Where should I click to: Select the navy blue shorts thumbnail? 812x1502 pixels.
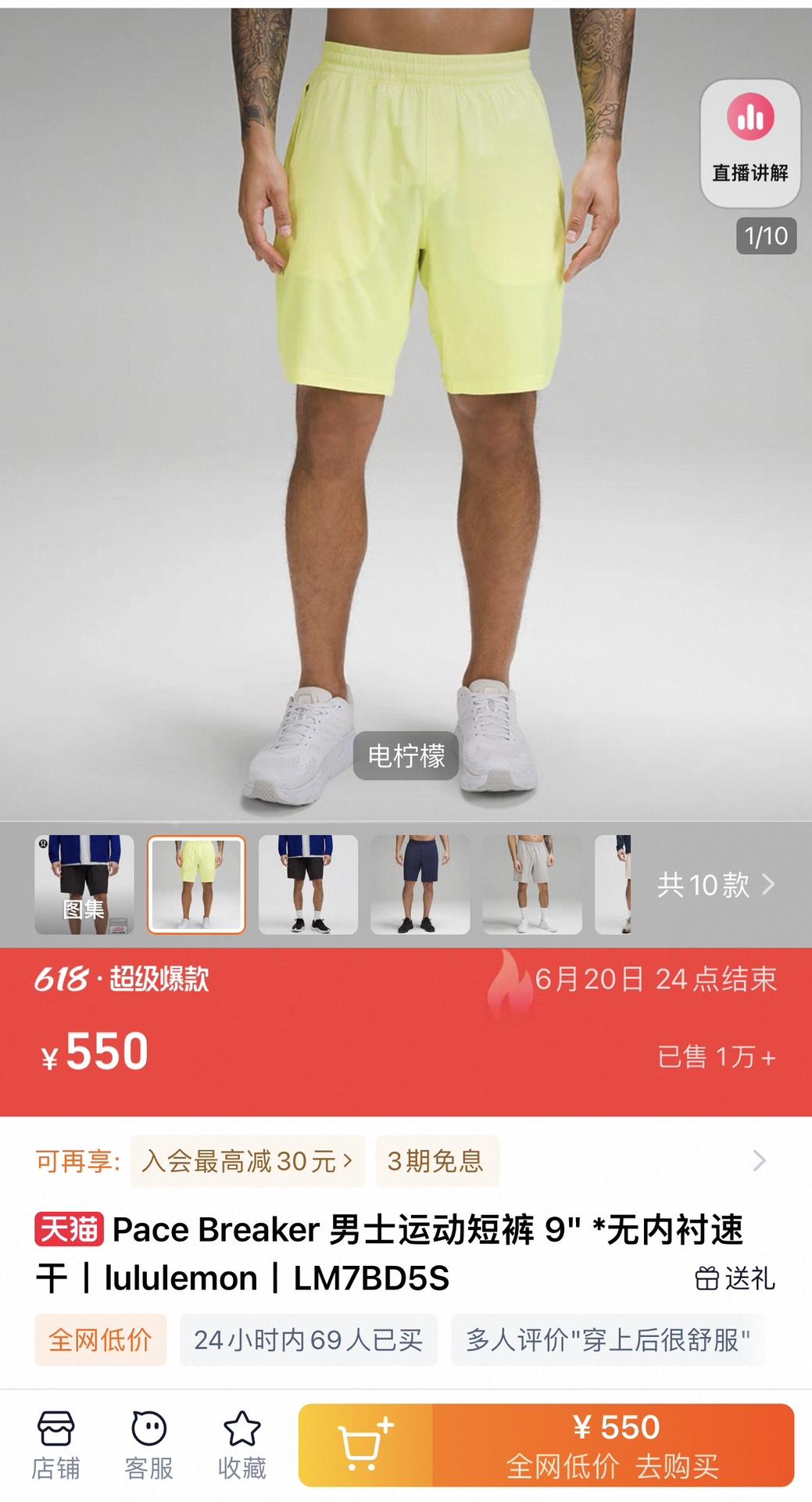tap(420, 884)
